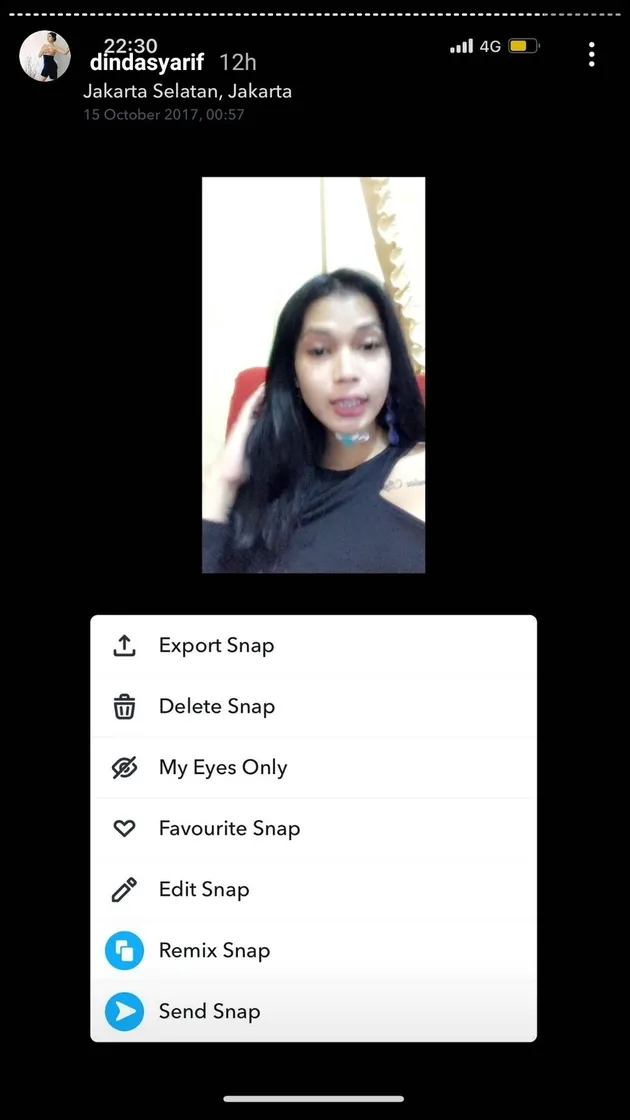This screenshot has height=1120, width=630.
Task: Mark as Favourite Snap
Action: click(x=229, y=829)
